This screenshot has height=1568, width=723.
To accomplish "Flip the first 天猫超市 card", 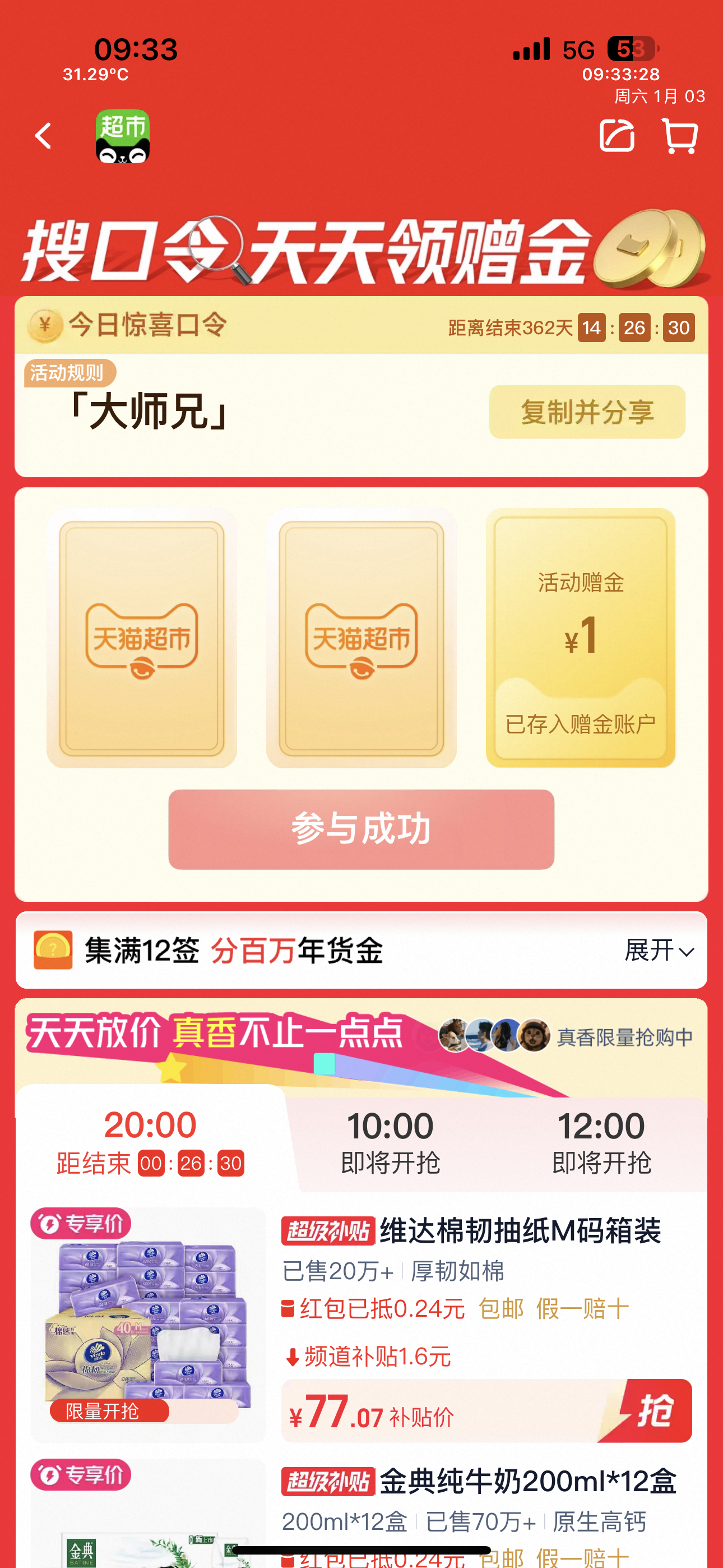I will (141, 637).
